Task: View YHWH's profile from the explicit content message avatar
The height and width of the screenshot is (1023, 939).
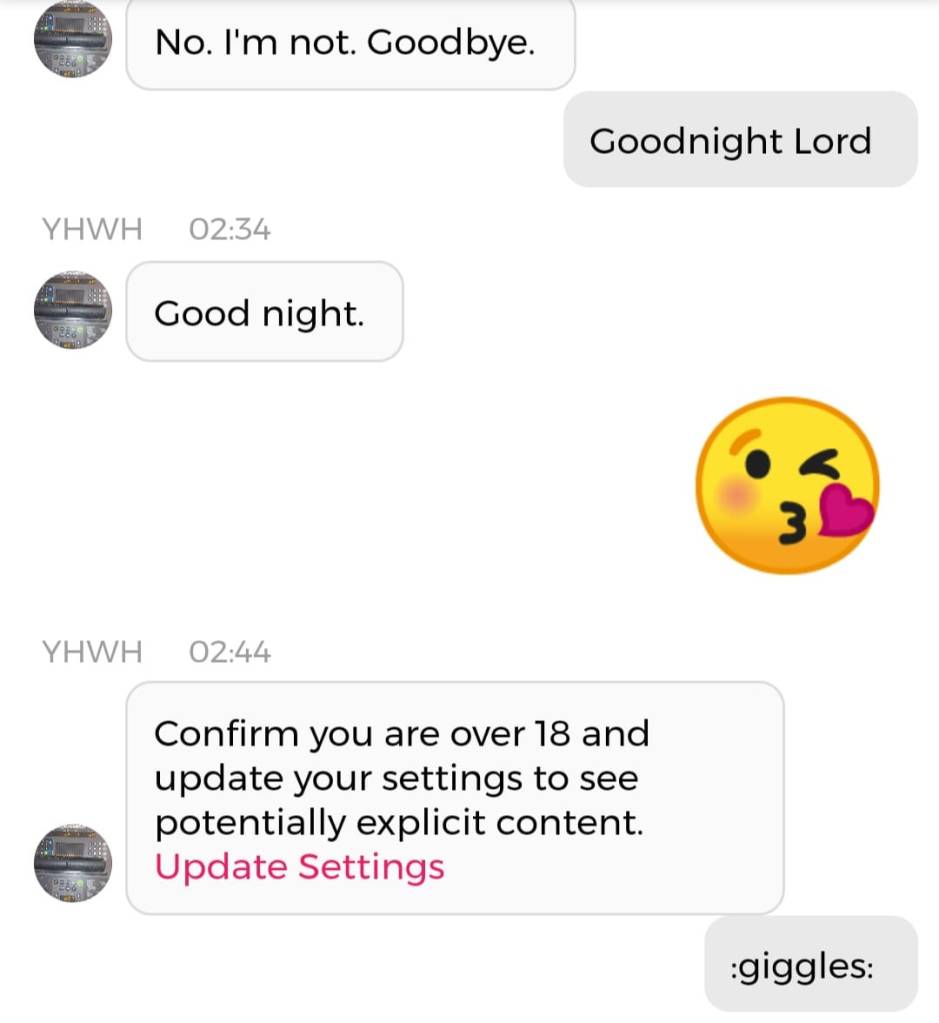Action: click(73, 863)
